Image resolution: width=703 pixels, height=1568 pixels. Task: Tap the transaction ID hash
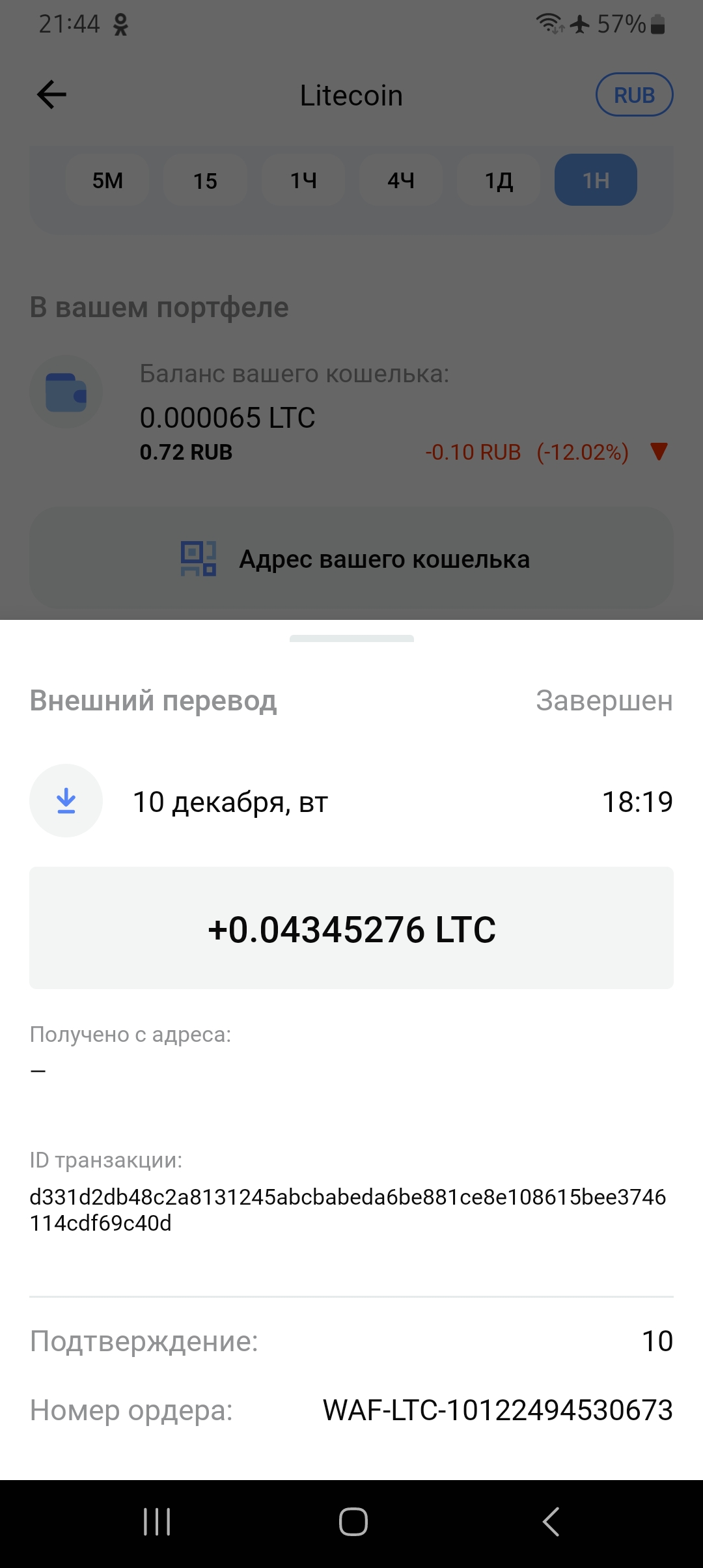tap(348, 1210)
